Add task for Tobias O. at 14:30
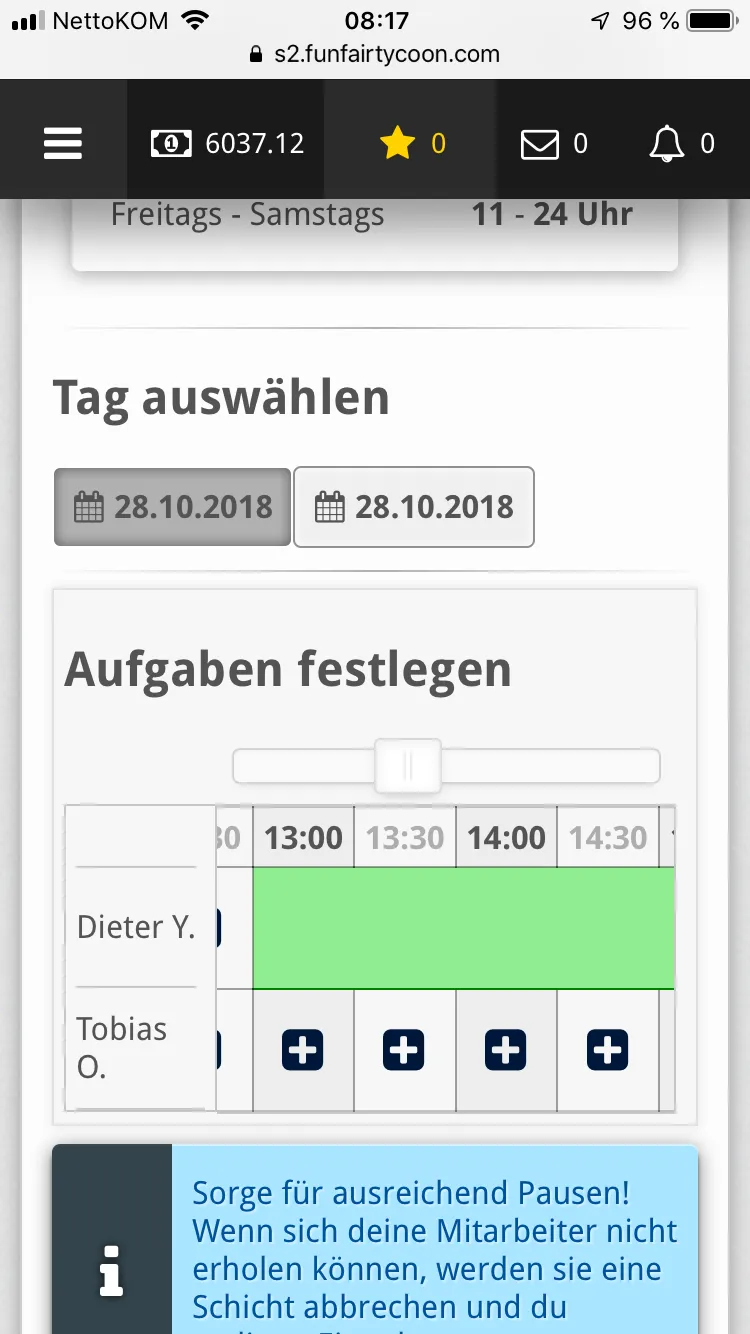Image resolution: width=750 pixels, height=1334 pixels. (608, 1051)
